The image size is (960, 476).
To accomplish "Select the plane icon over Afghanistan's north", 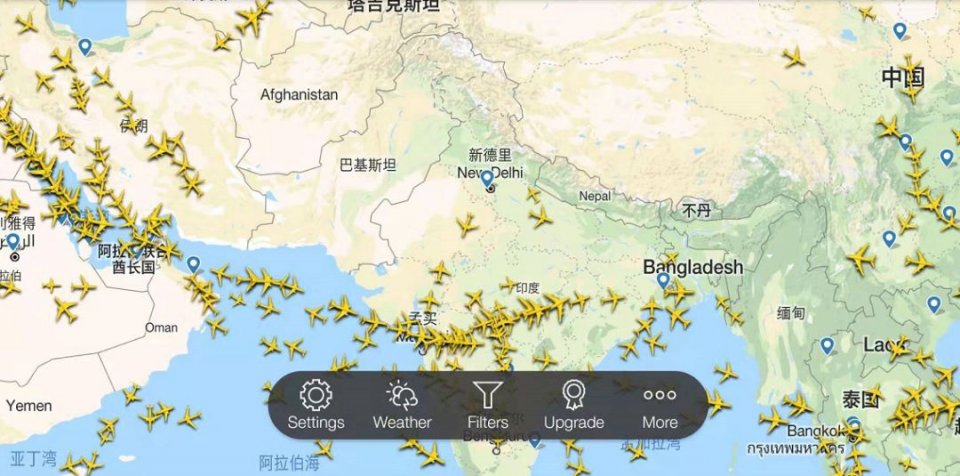I will pyautogui.click(x=255, y=18).
